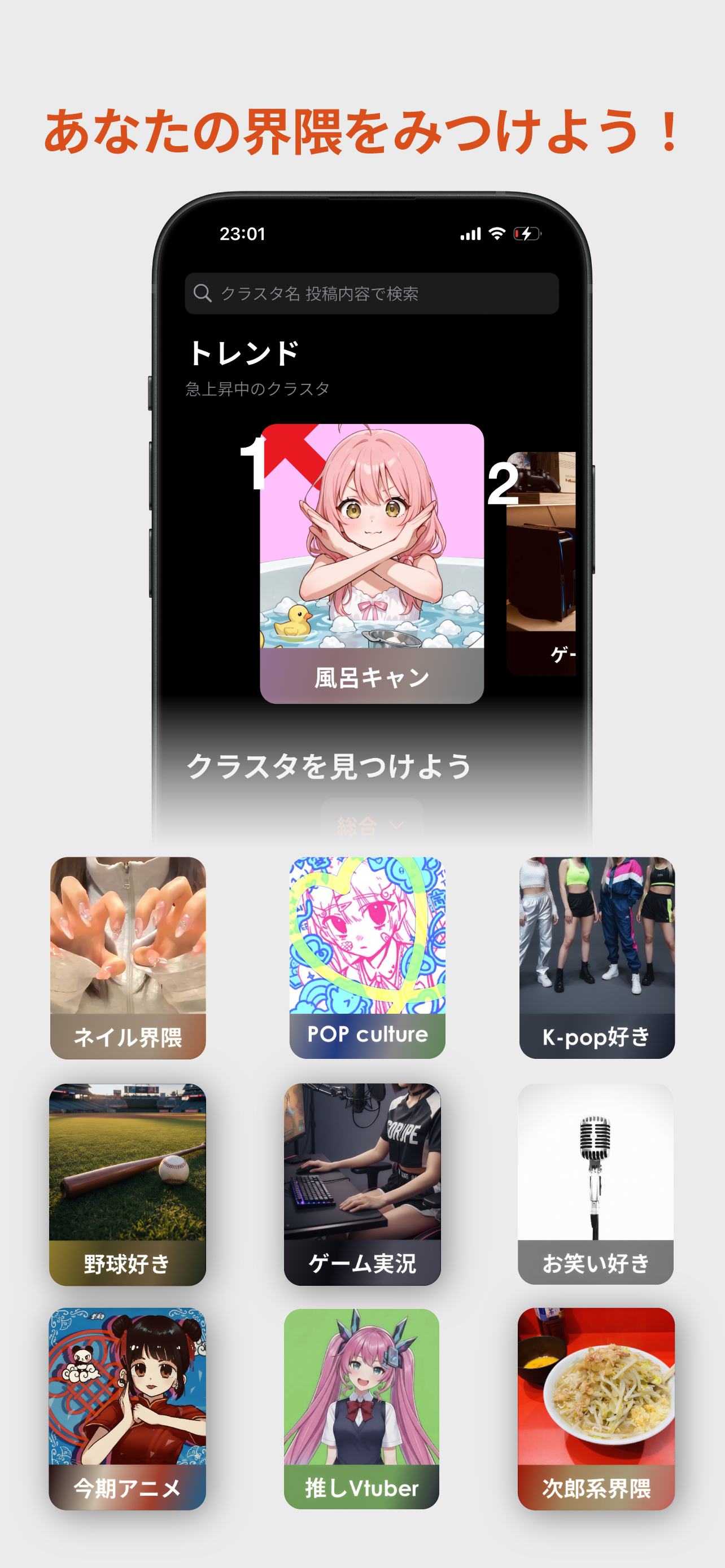The image size is (725, 1568).
Task: Tap the Wi-Fi status icon
Action: 498,233
